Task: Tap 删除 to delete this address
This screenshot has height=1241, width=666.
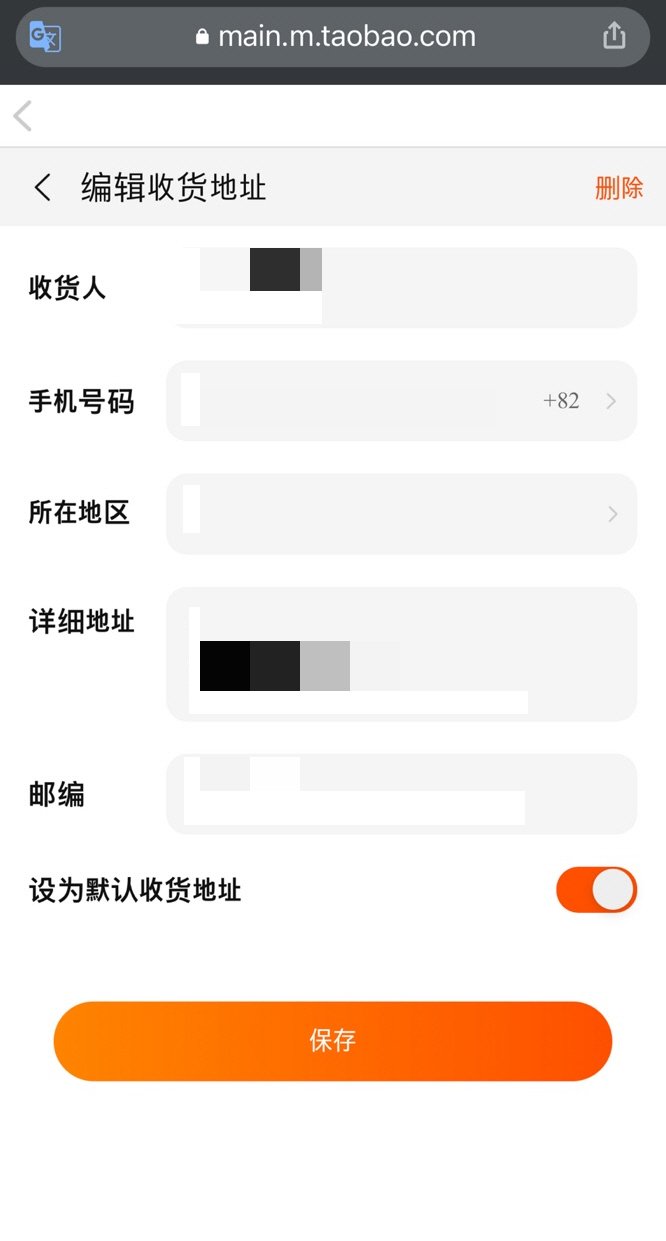Action: pos(618,187)
